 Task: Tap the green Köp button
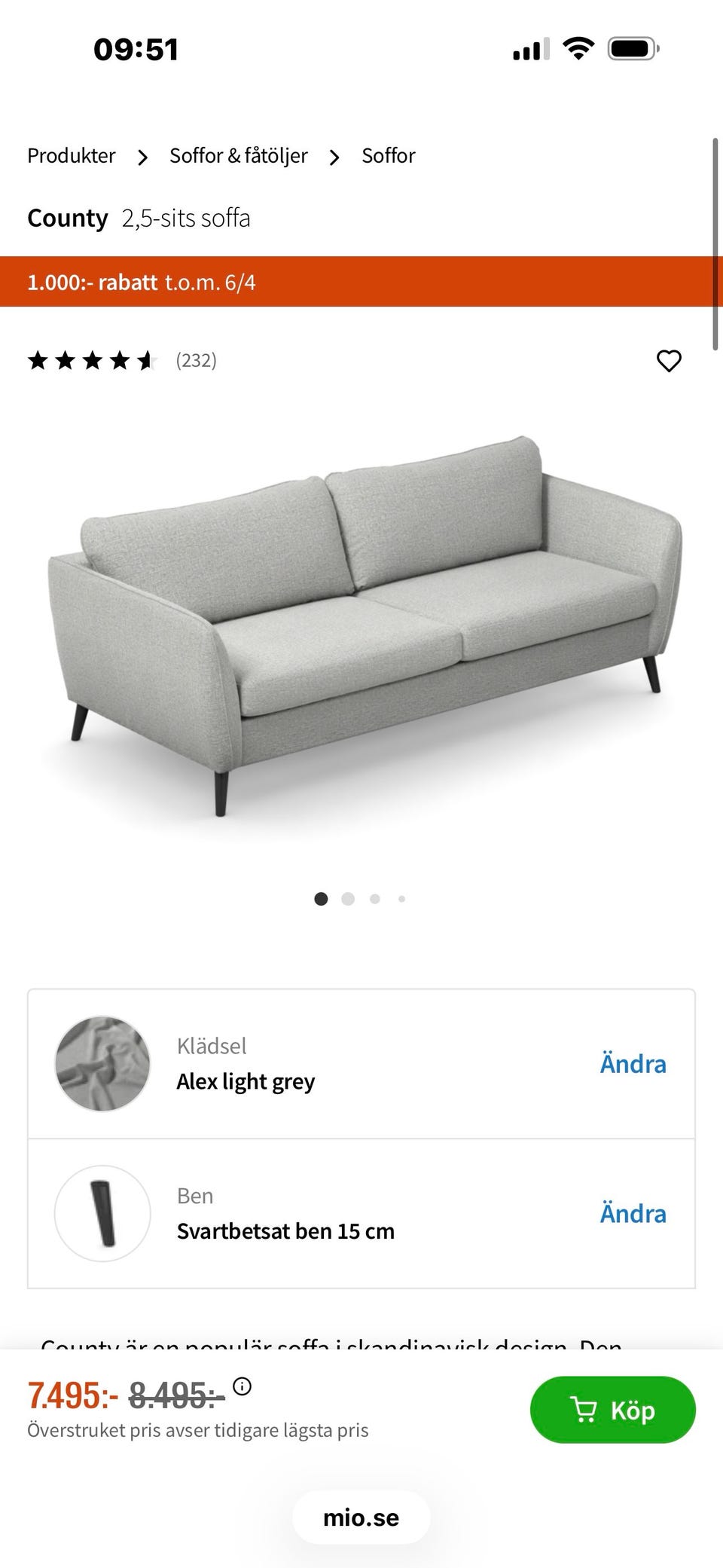612,1410
